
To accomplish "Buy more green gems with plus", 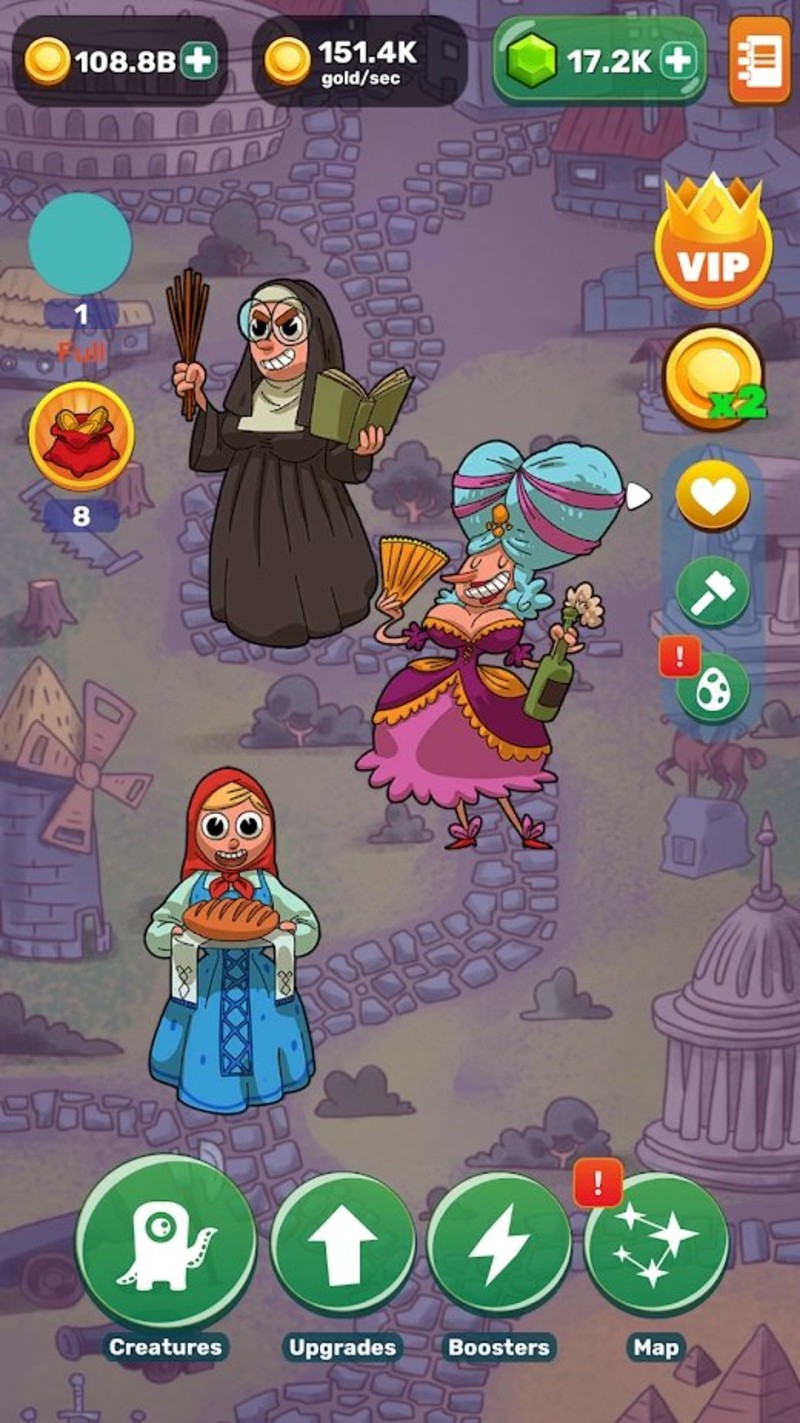I will pyautogui.click(x=677, y=61).
